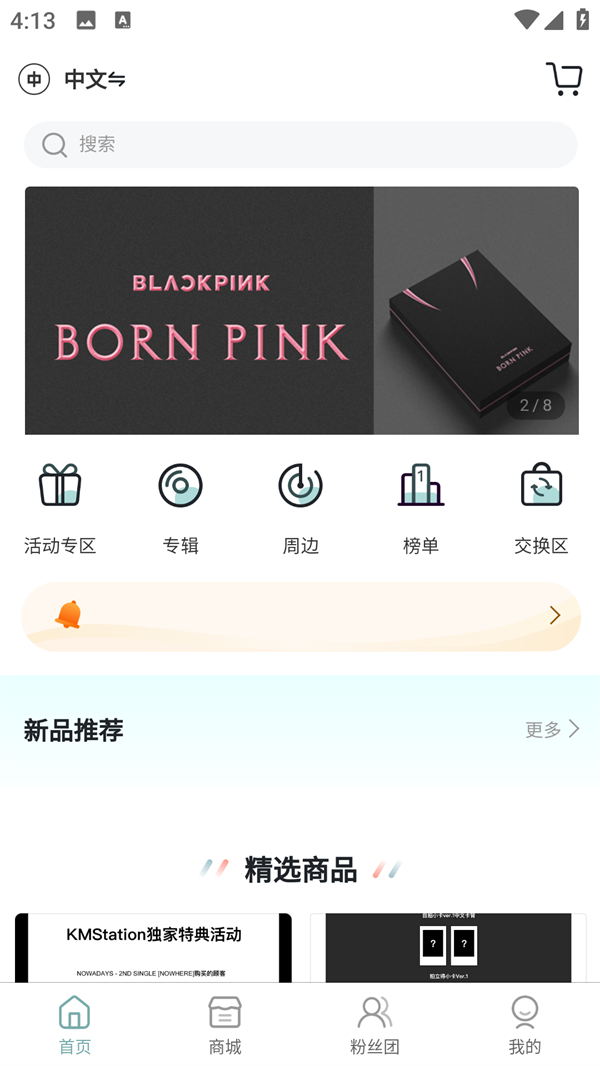Switch to 商城 tab
Screen dimensions: 600x1066
(x=225, y=1024)
